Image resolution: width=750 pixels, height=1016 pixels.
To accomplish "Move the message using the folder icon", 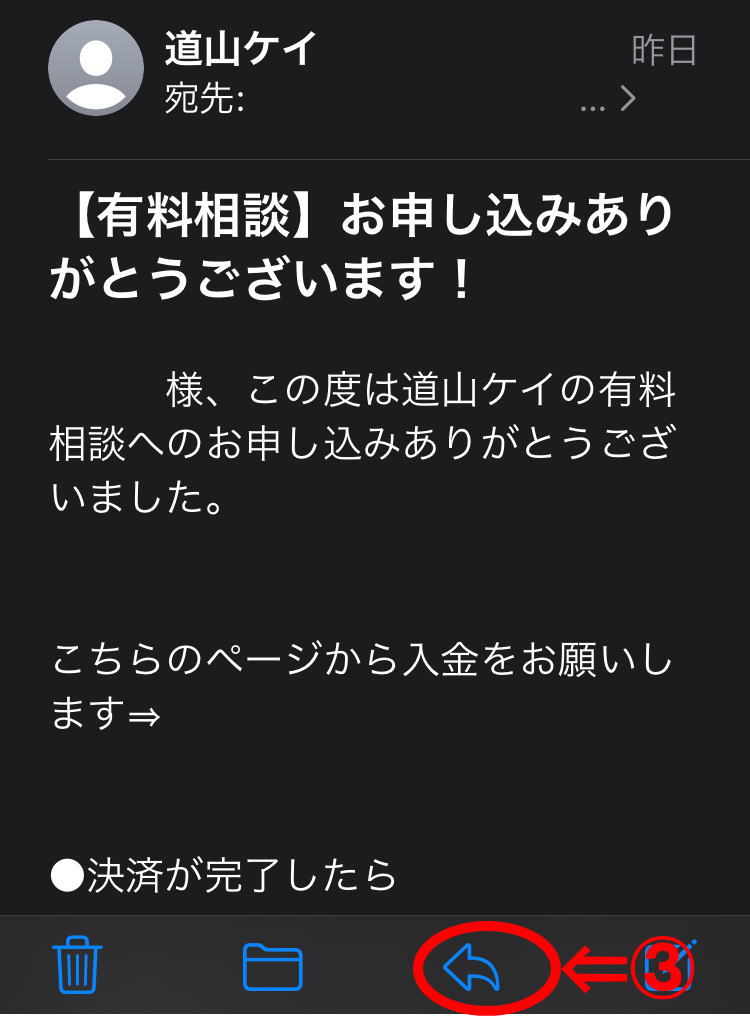I will click(x=272, y=967).
